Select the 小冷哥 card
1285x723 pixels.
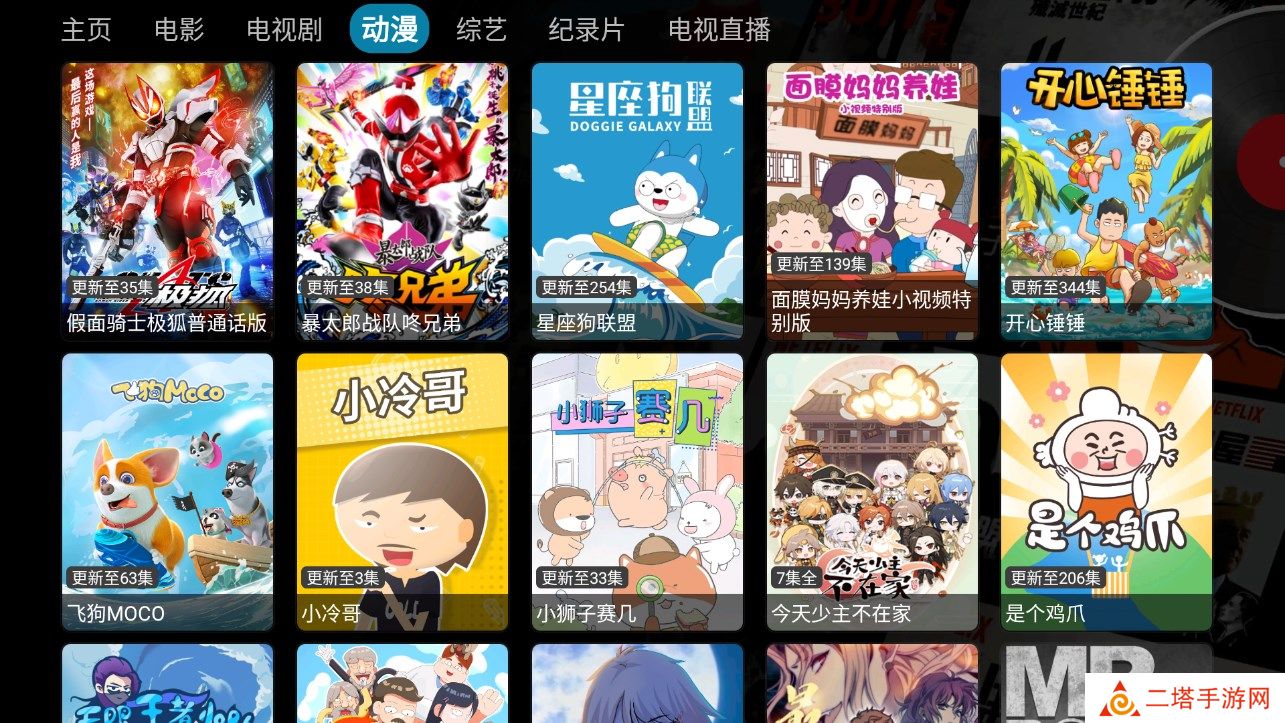pyautogui.click(x=402, y=490)
